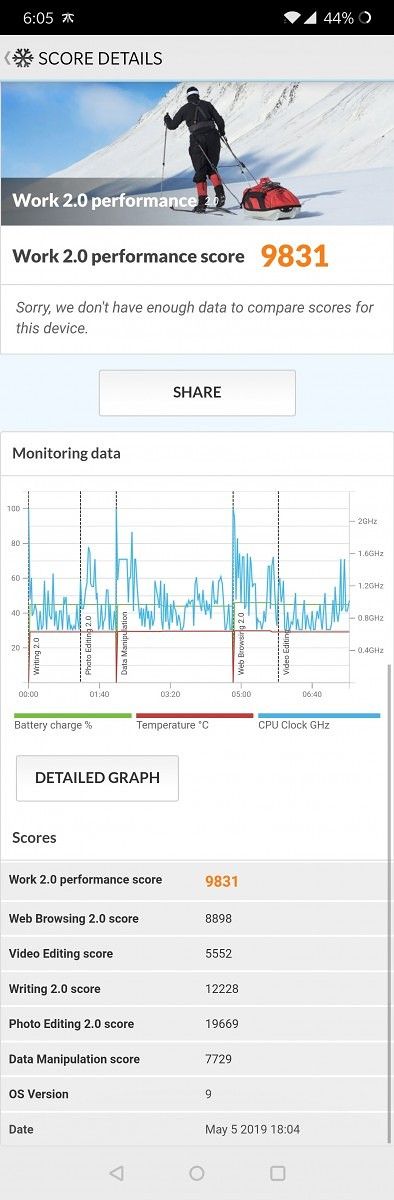Share the Work 2.0 score
This screenshot has height=1200, width=394.
[x=197, y=393]
